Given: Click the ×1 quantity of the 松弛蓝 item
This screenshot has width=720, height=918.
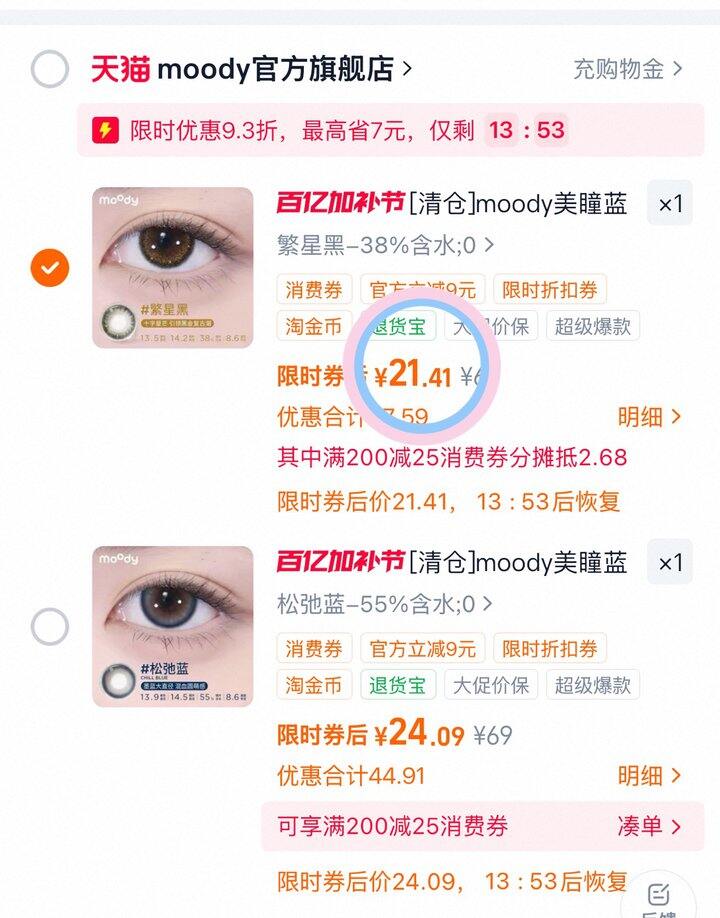Looking at the screenshot, I should point(671,563).
